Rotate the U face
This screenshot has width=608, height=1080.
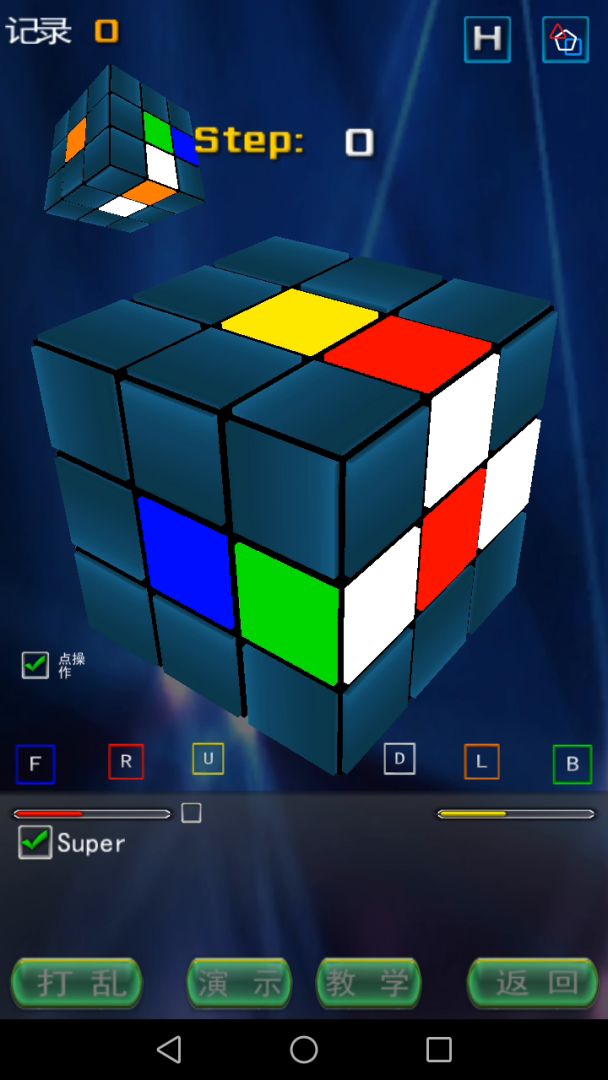(208, 759)
